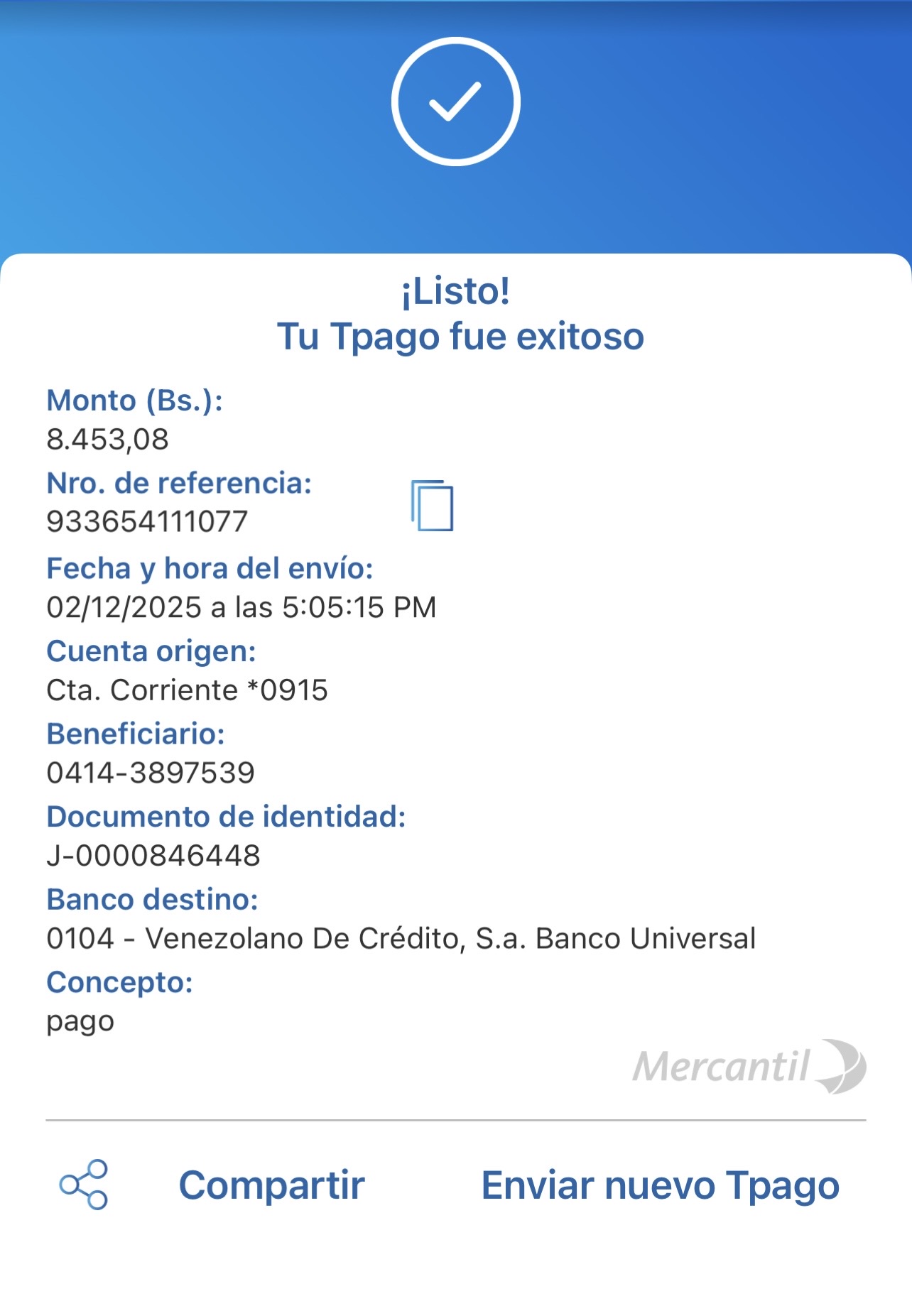Tap Enviar nuevo Tpago

point(660,1185)
